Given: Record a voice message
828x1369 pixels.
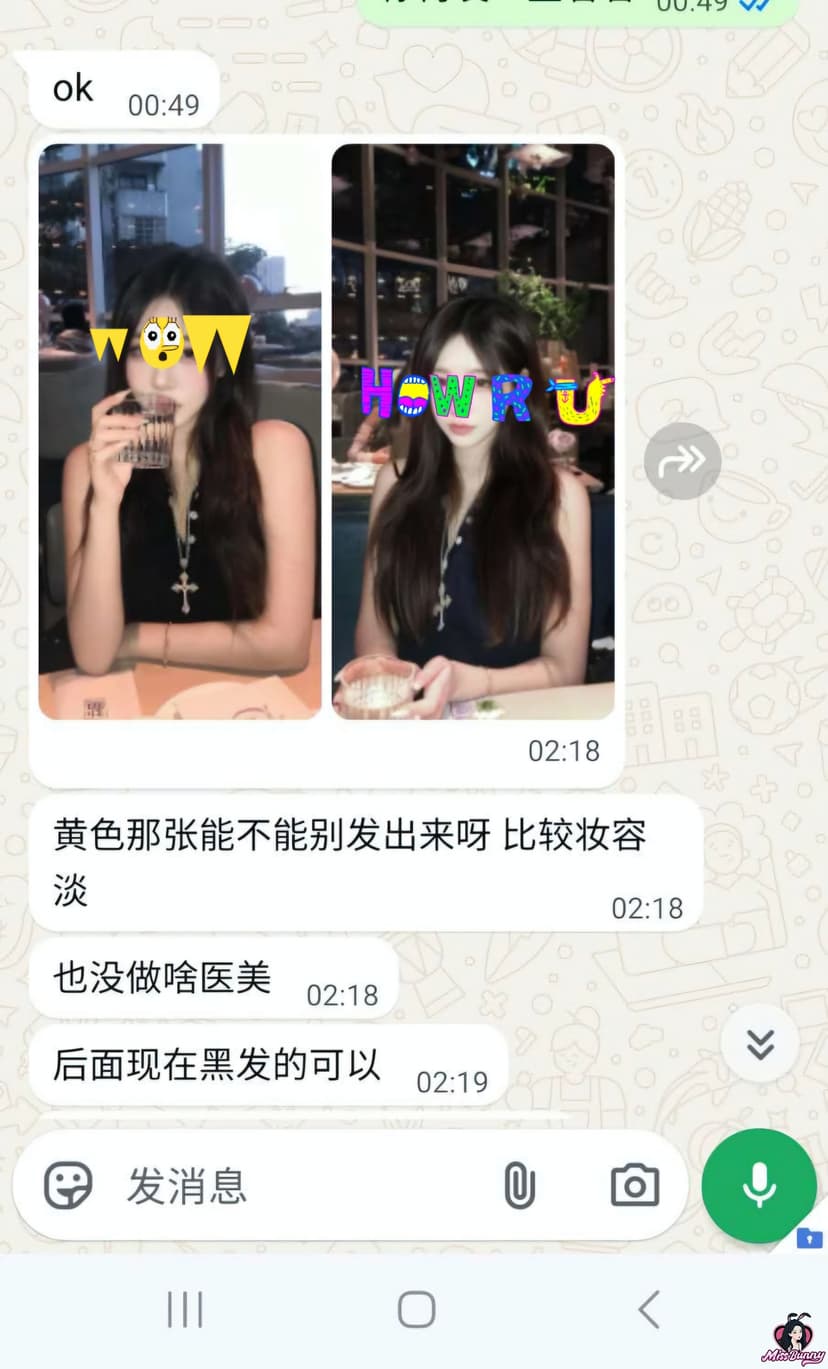Looking at the screenshot, I should [x=759, y=1186].
